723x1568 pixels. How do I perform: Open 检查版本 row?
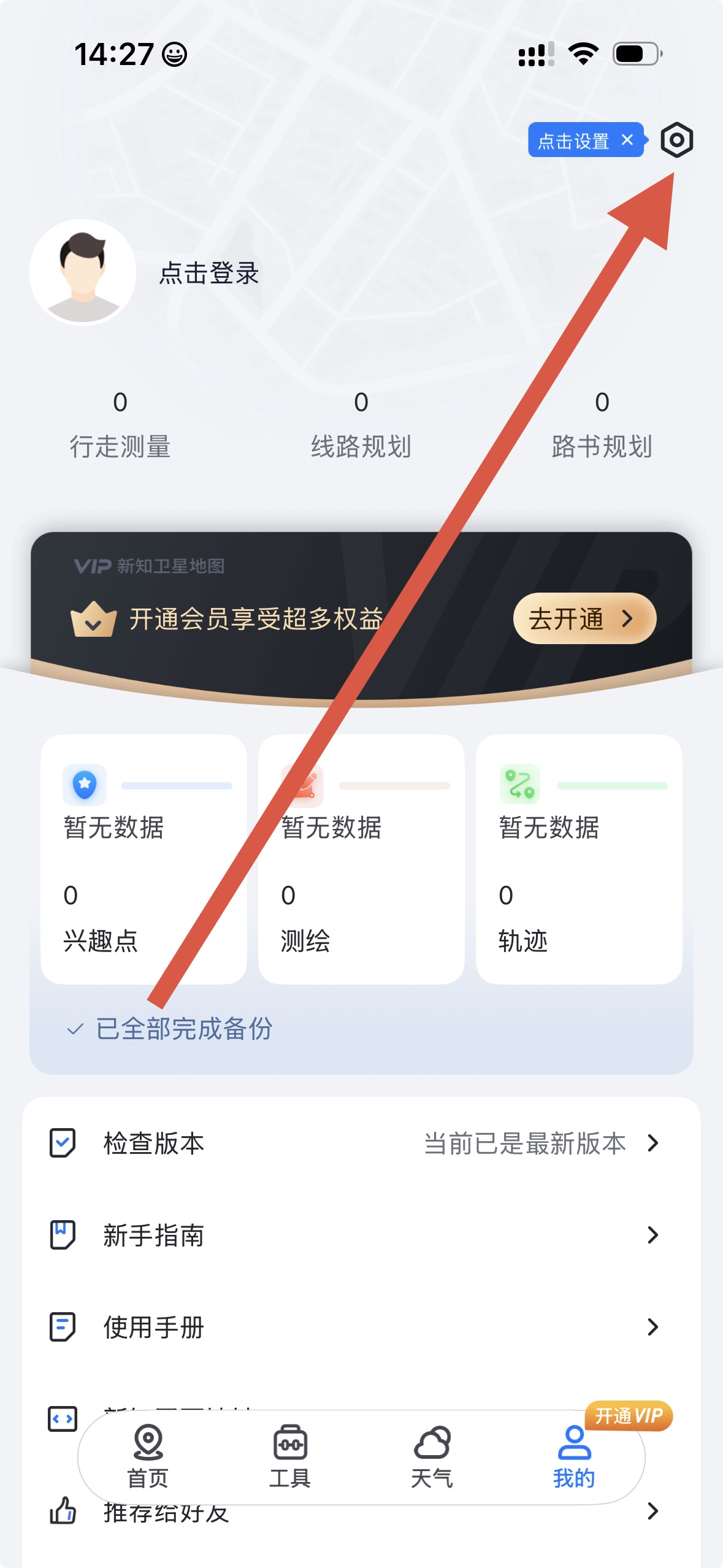coord(361,1143)
